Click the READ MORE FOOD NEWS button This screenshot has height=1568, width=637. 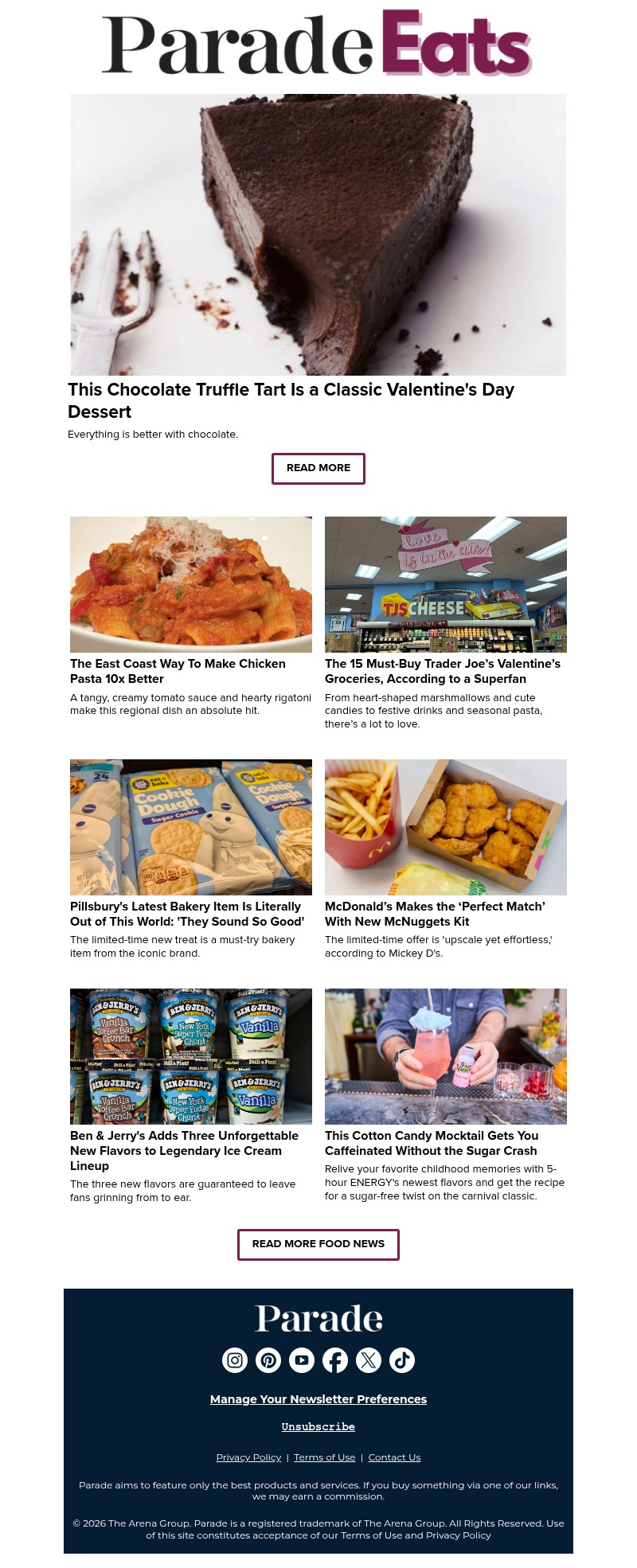point(318,1244)
